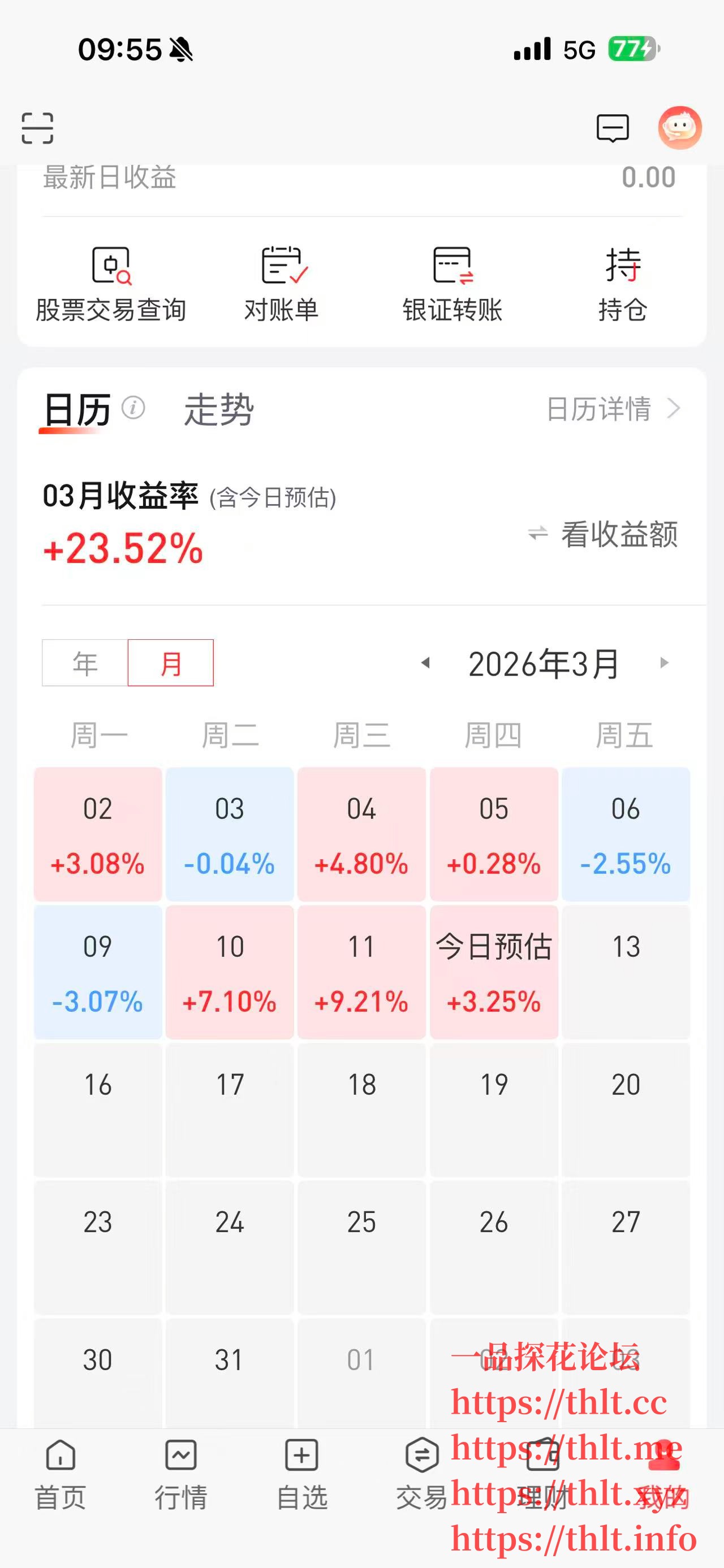Open 银证转账 transfer

point(453,284)
